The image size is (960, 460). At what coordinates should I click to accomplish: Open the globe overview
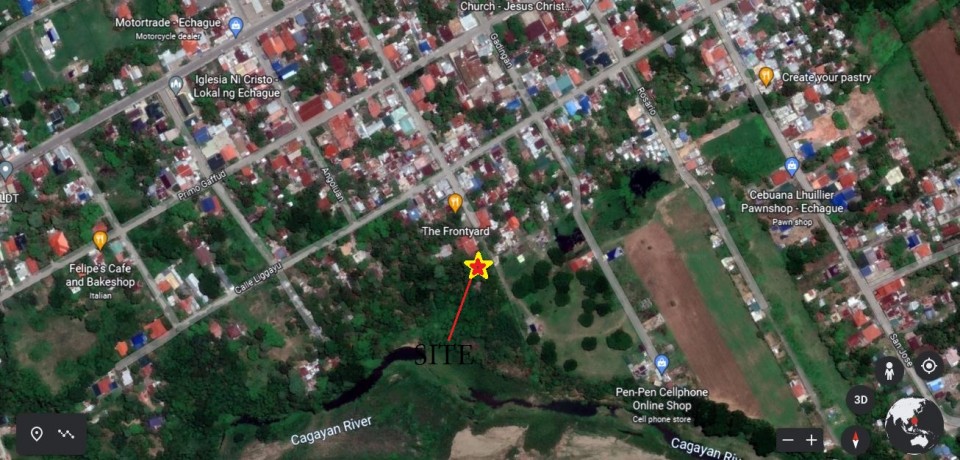pos(913,423)
